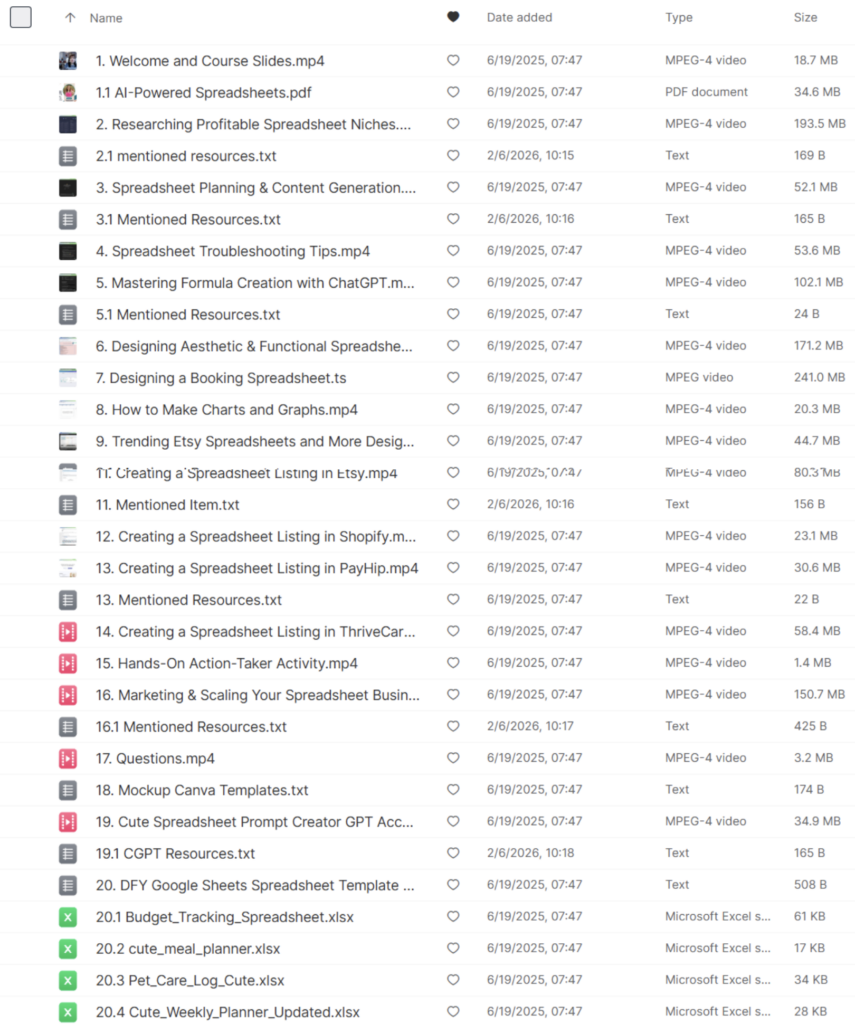Sort files by the Type column header

(x=678, y=17)
